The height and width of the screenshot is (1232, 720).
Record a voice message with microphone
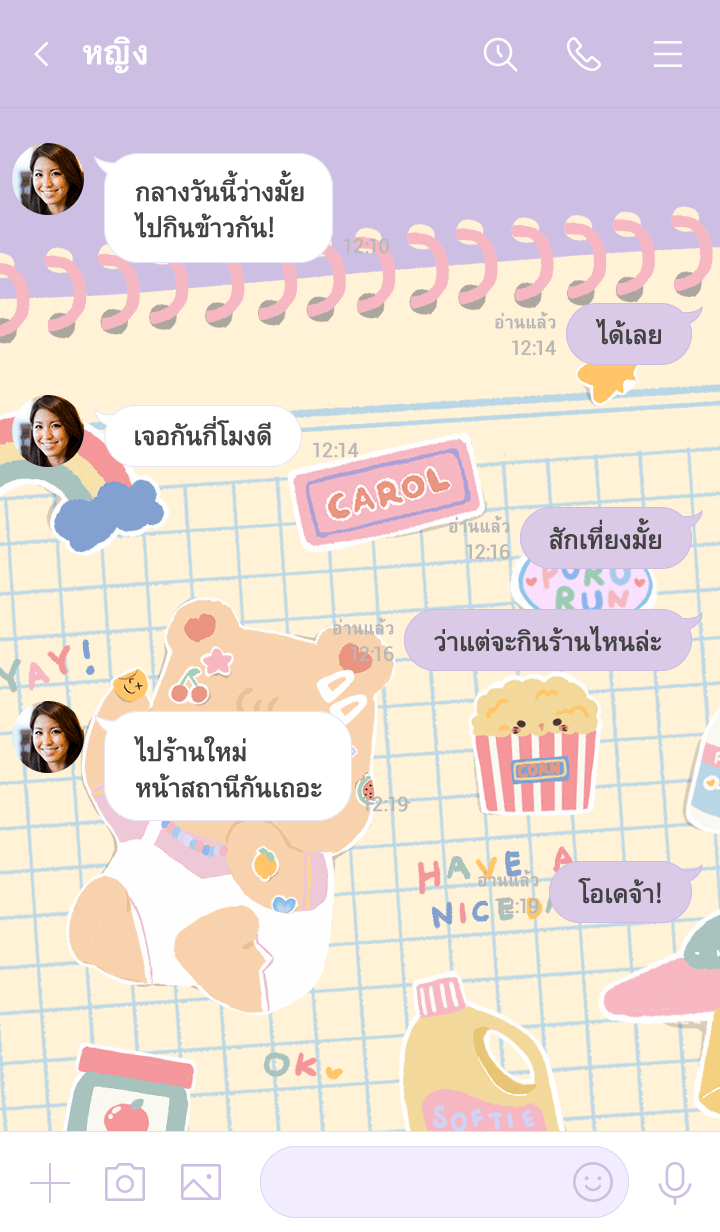(x=674, y=1182)
